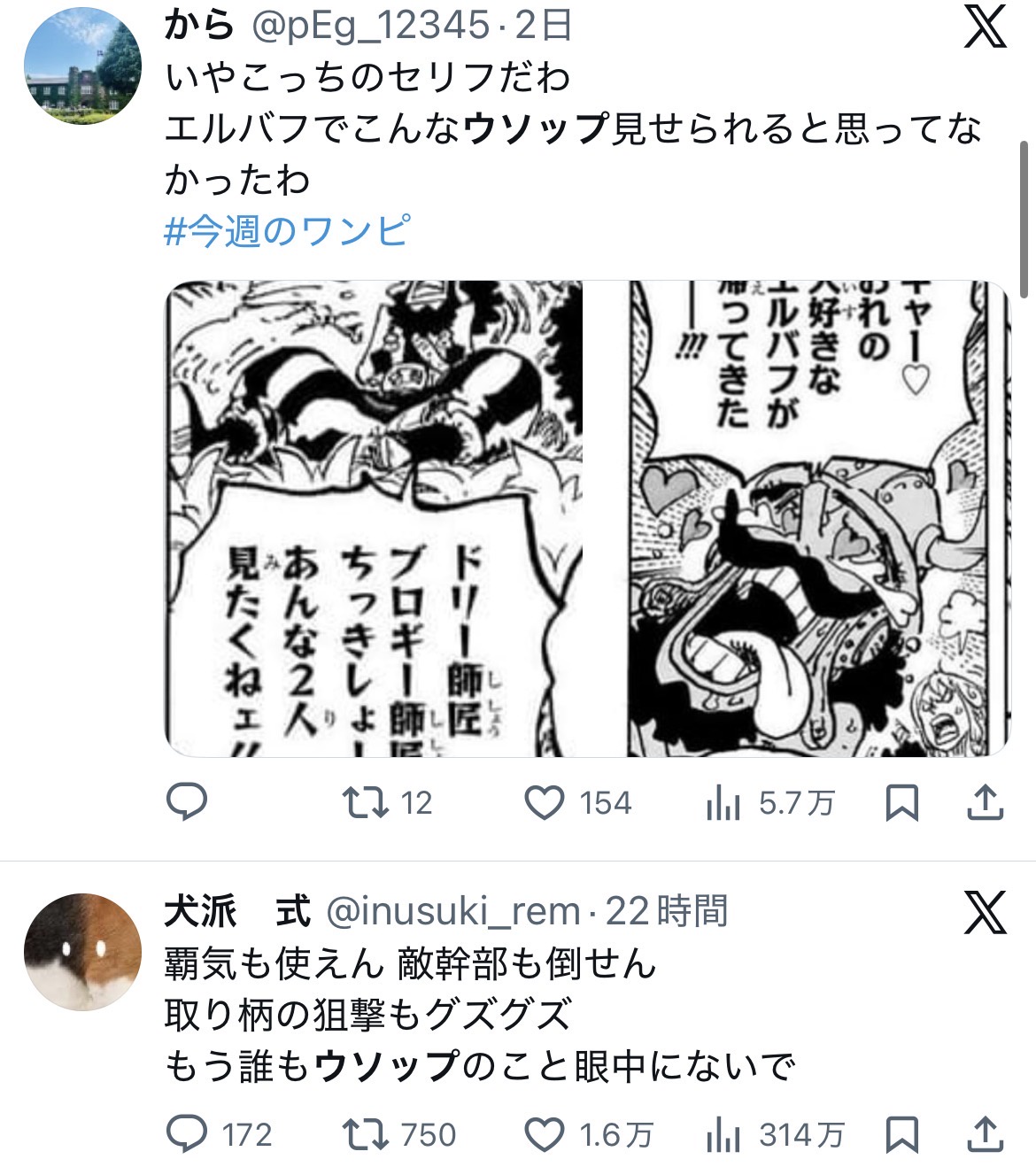Open から's profile picture

[x=81, y=65]
